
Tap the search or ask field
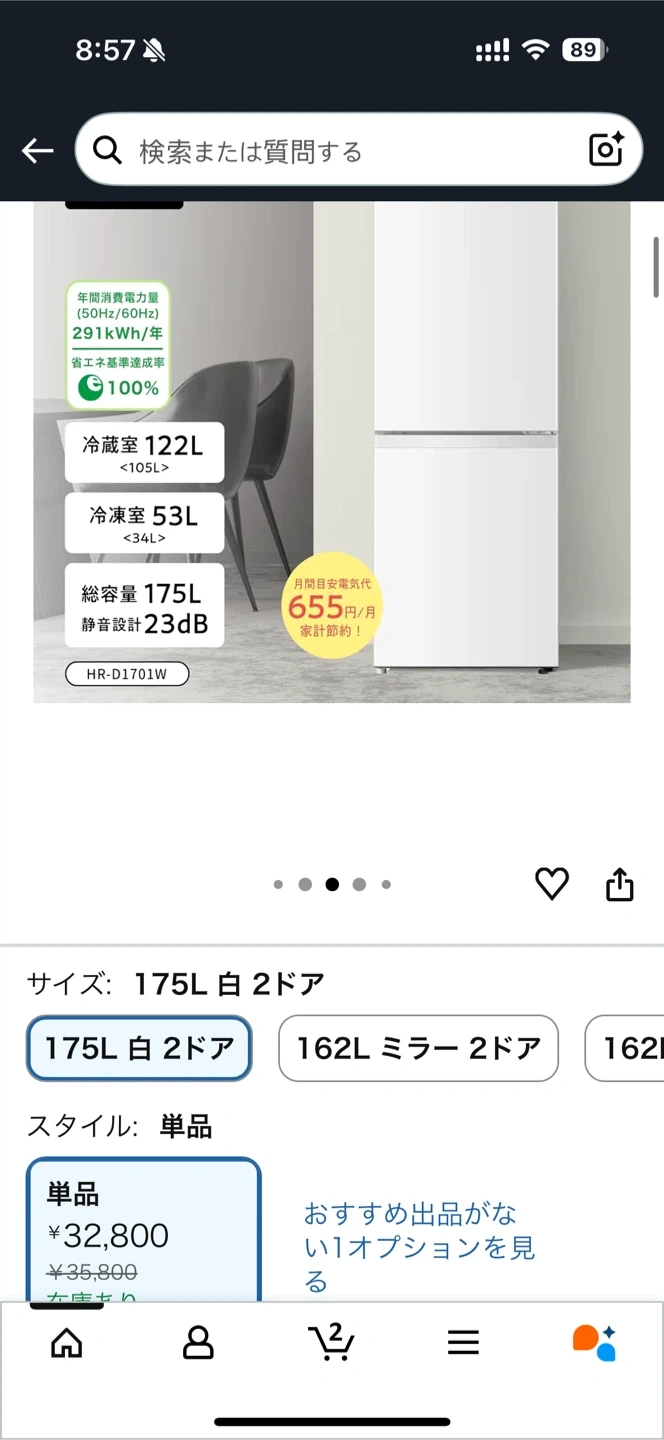(x=340, y=151)
